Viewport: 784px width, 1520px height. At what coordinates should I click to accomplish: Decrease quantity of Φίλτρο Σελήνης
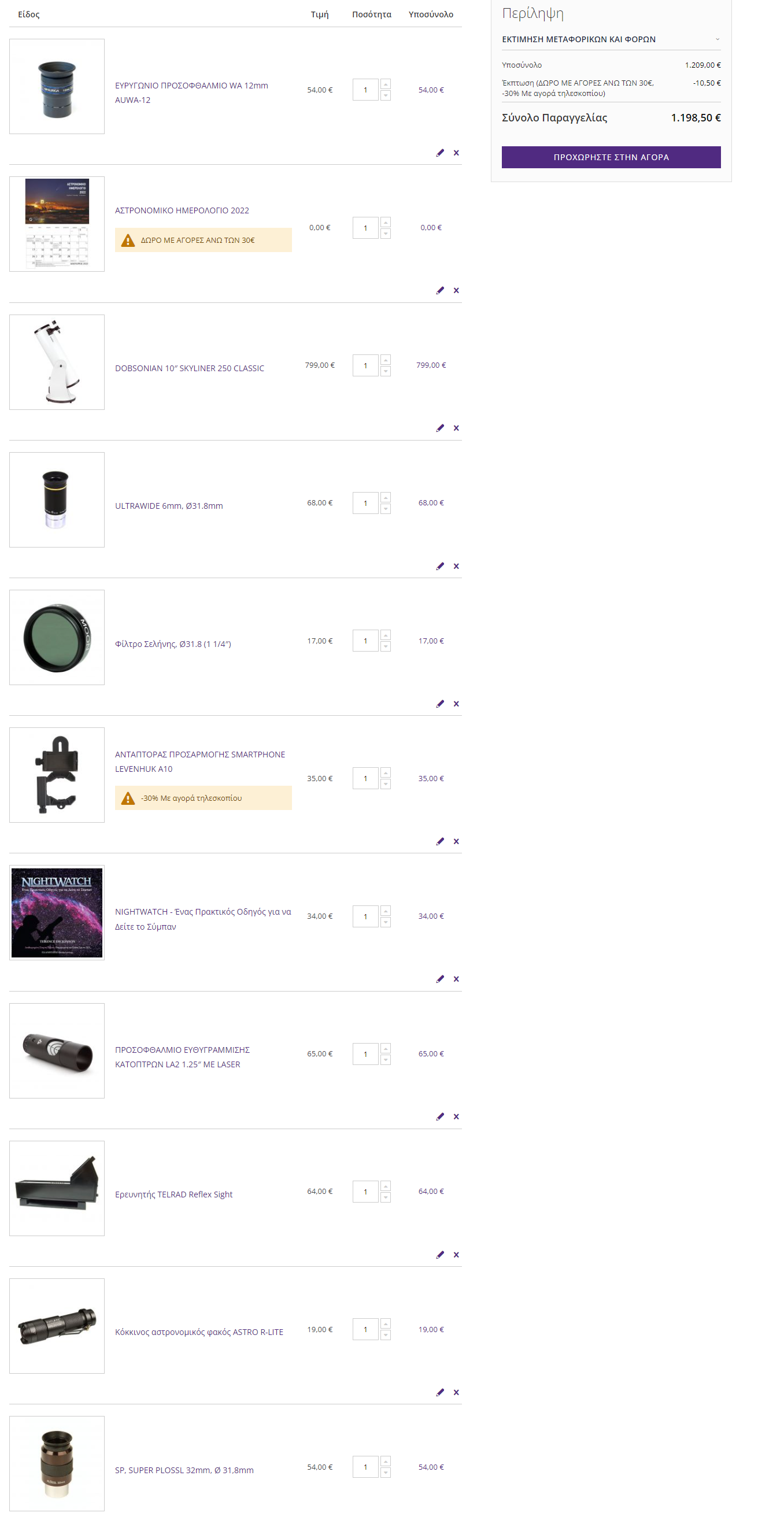point(385,647)
